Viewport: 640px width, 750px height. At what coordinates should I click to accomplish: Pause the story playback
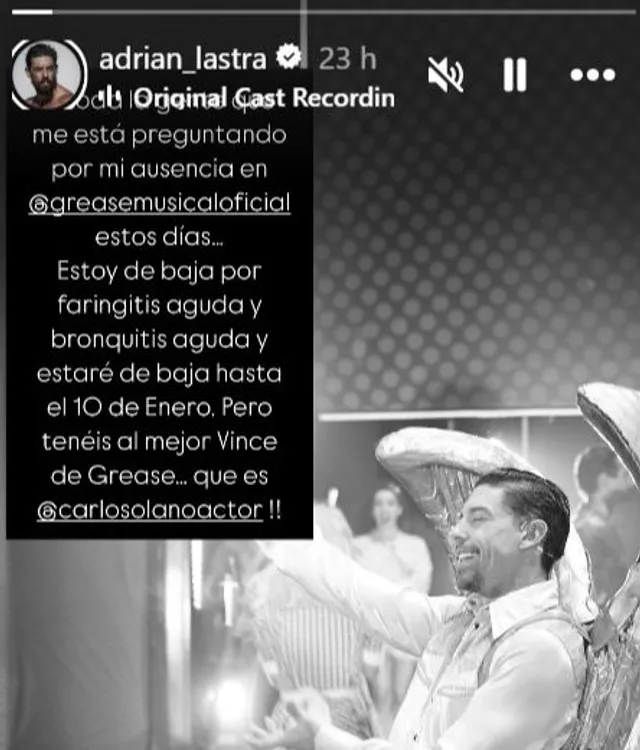(x=515, y=74)
